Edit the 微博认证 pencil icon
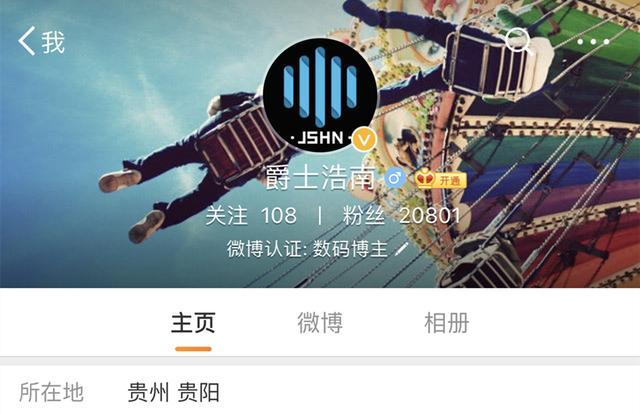This screenshot has width=640, height=414. (x=403, y=247)
